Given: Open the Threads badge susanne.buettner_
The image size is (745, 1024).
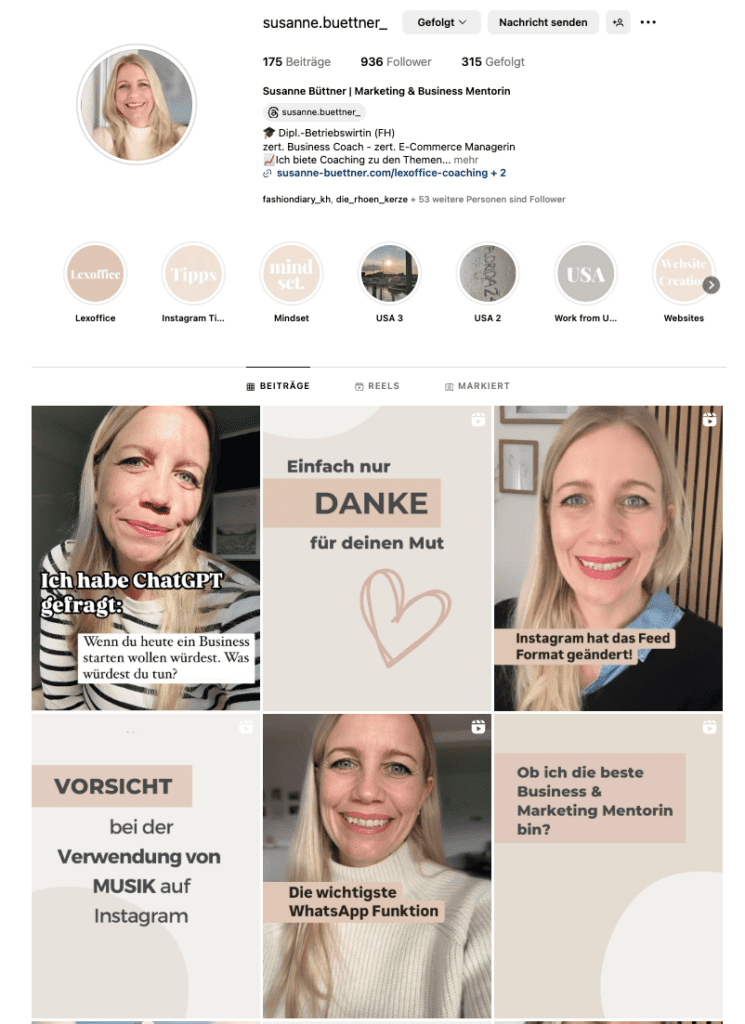Looking at the screenshot, I should click(314, 112).
